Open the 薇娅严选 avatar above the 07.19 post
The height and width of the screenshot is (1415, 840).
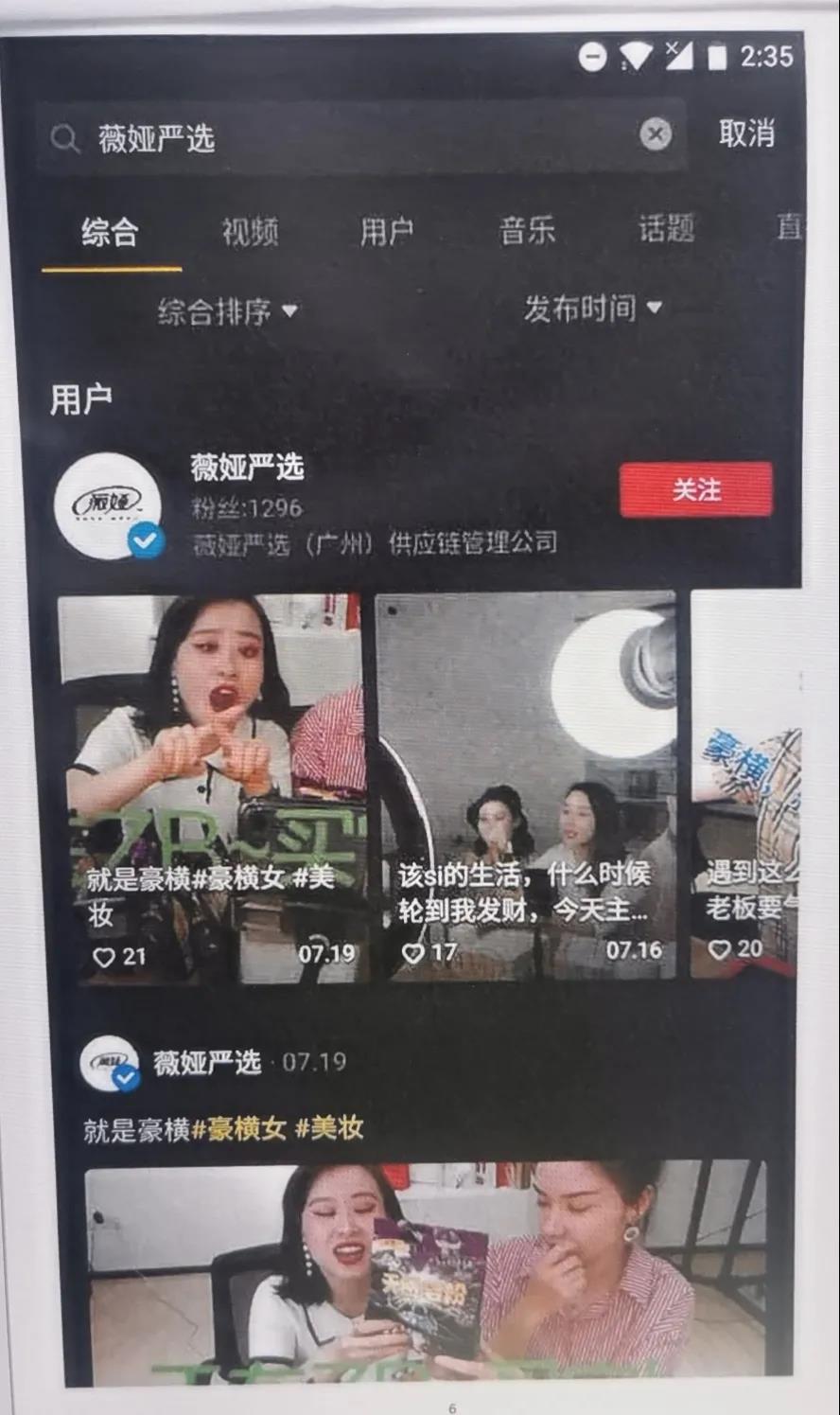(110, 1063)
